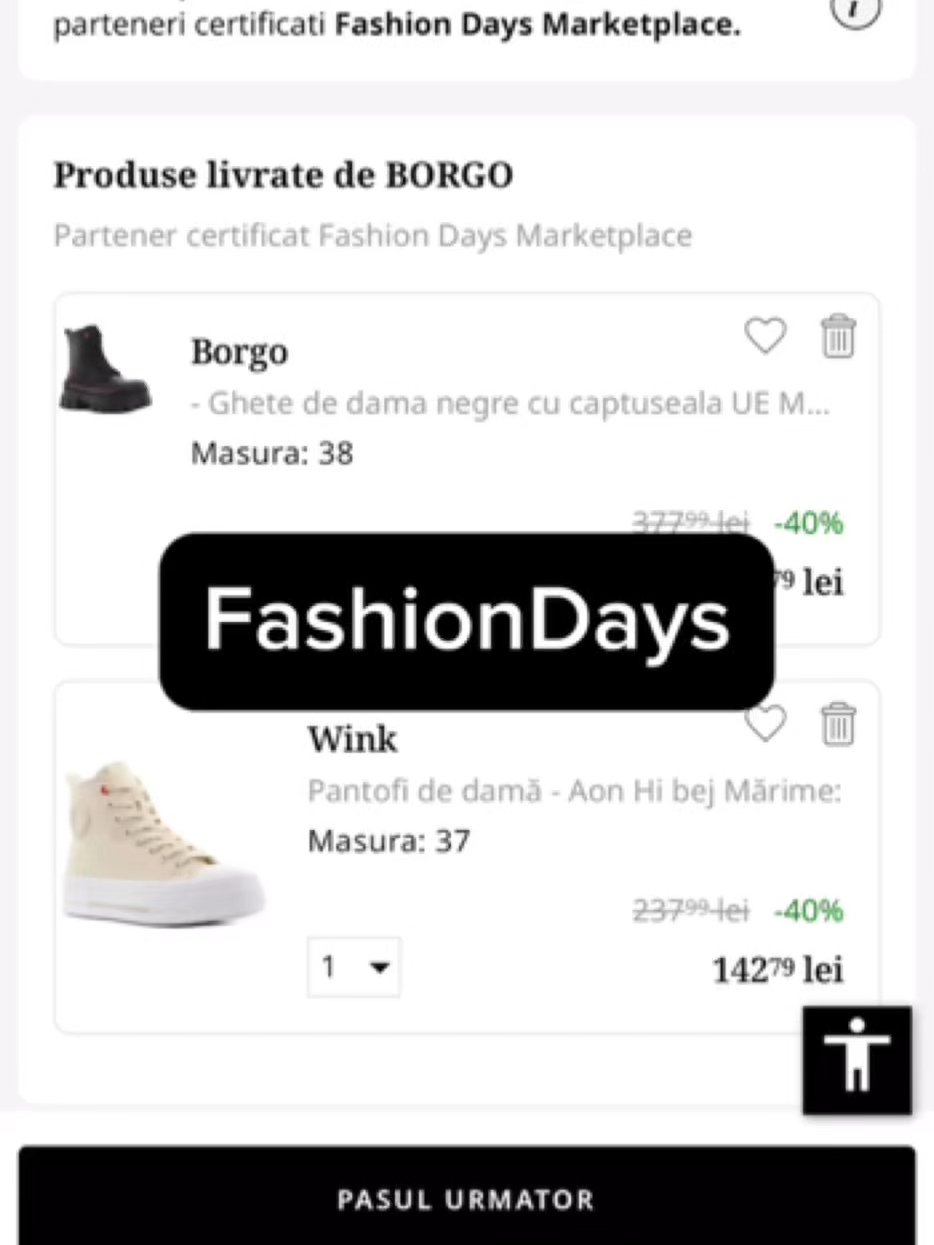Click the dropdown arrow beside the quantity
Viewport: 934px width, 1245px height.
click(380, 967)
